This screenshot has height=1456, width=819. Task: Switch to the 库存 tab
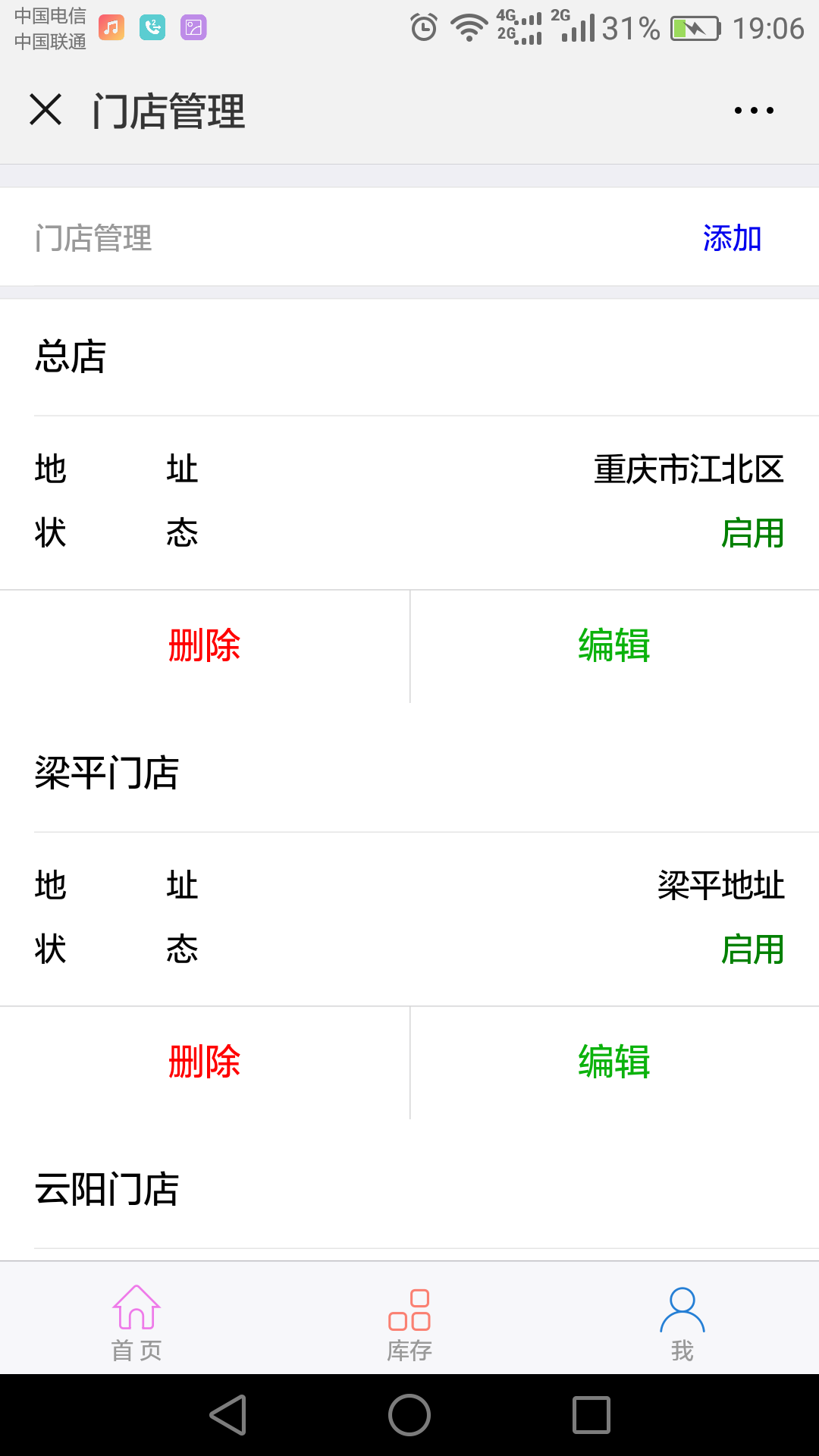[409, 1324]
